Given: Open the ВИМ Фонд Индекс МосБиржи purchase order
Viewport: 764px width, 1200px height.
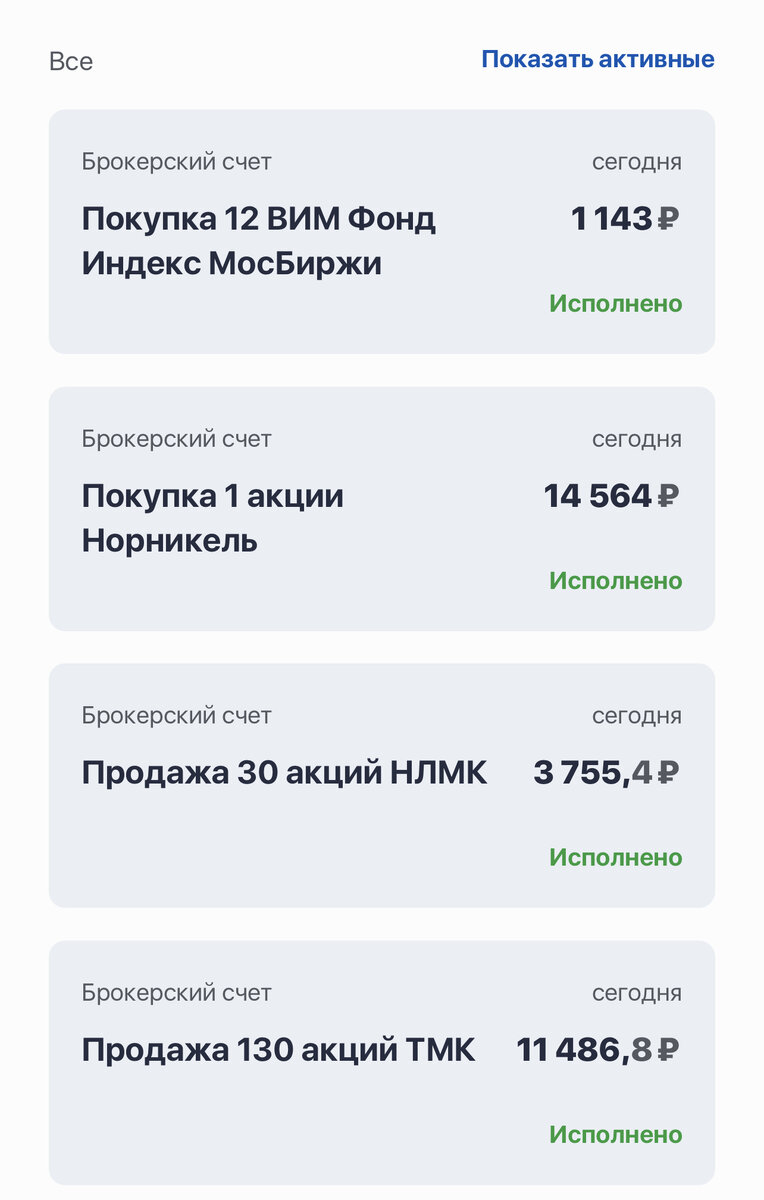Looking at the screenshot, I should click(381, 231).
